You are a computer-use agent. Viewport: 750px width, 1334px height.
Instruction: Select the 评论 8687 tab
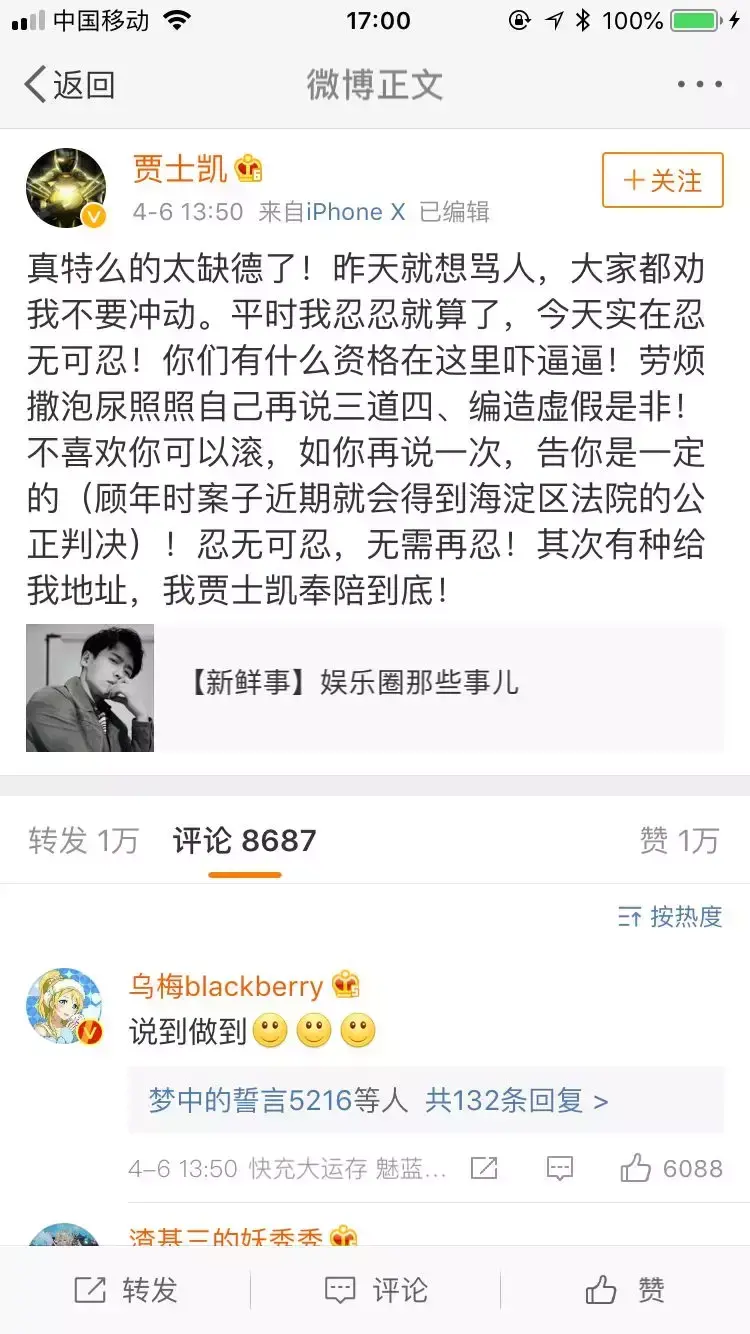[245, 841]
